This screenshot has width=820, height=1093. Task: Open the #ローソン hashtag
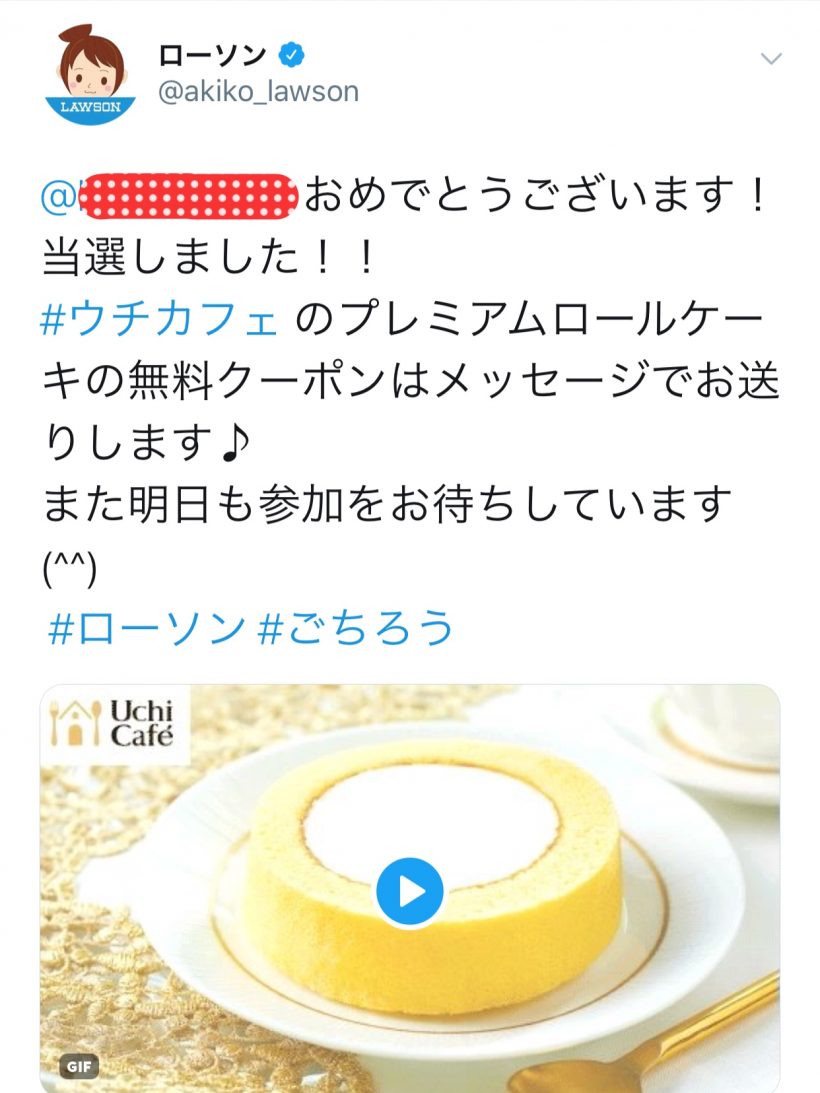tap(147, 629)
